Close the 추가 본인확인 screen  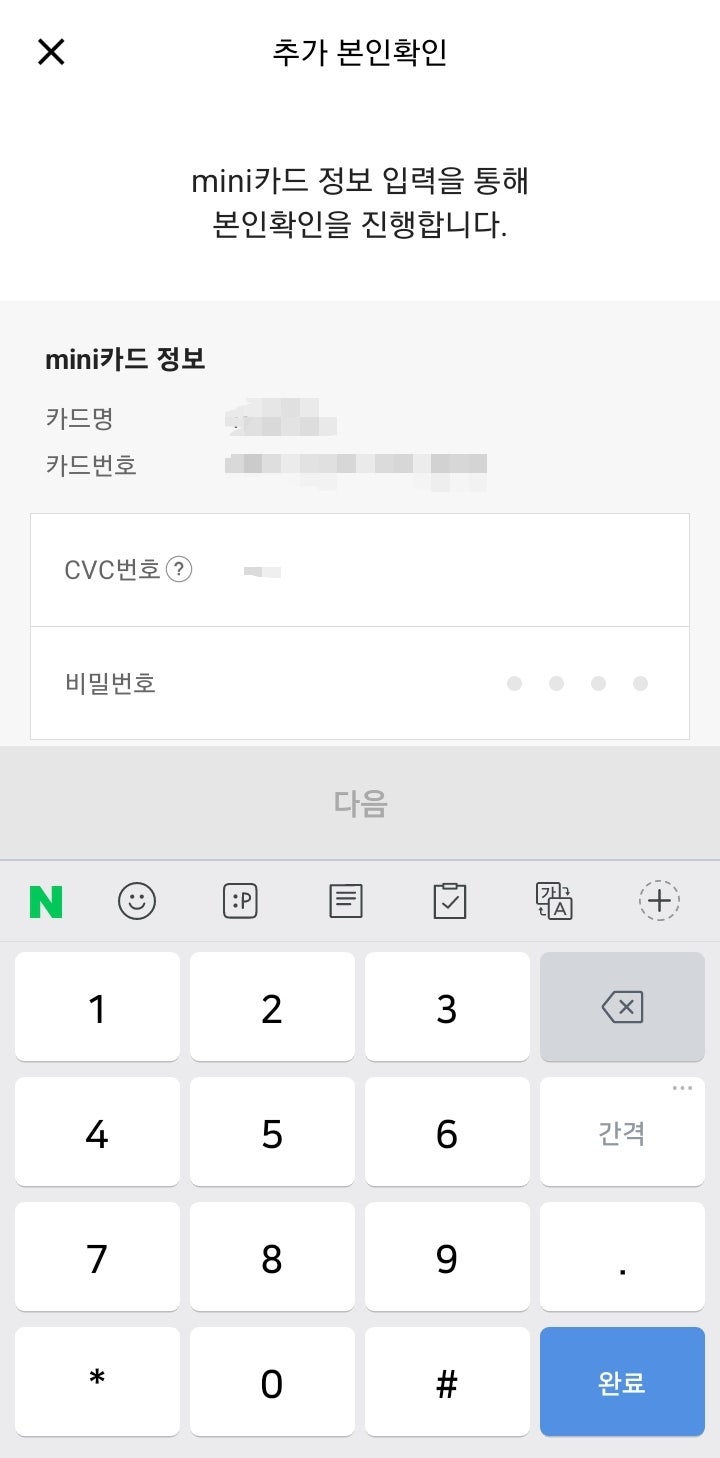50,51
